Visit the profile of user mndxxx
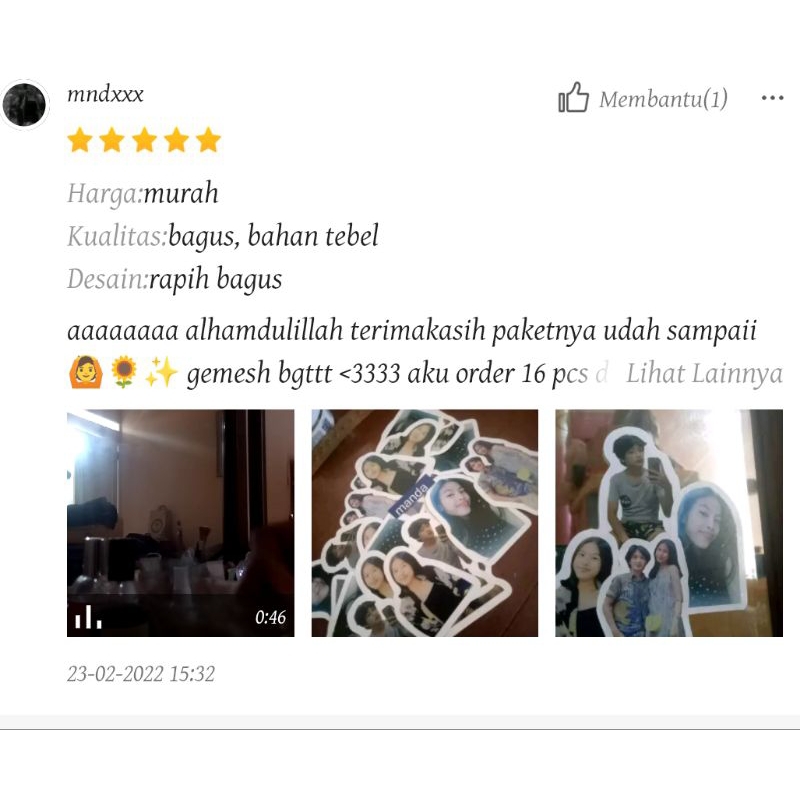This screenshot has width=800, height=800. click(x=105, y=95)
